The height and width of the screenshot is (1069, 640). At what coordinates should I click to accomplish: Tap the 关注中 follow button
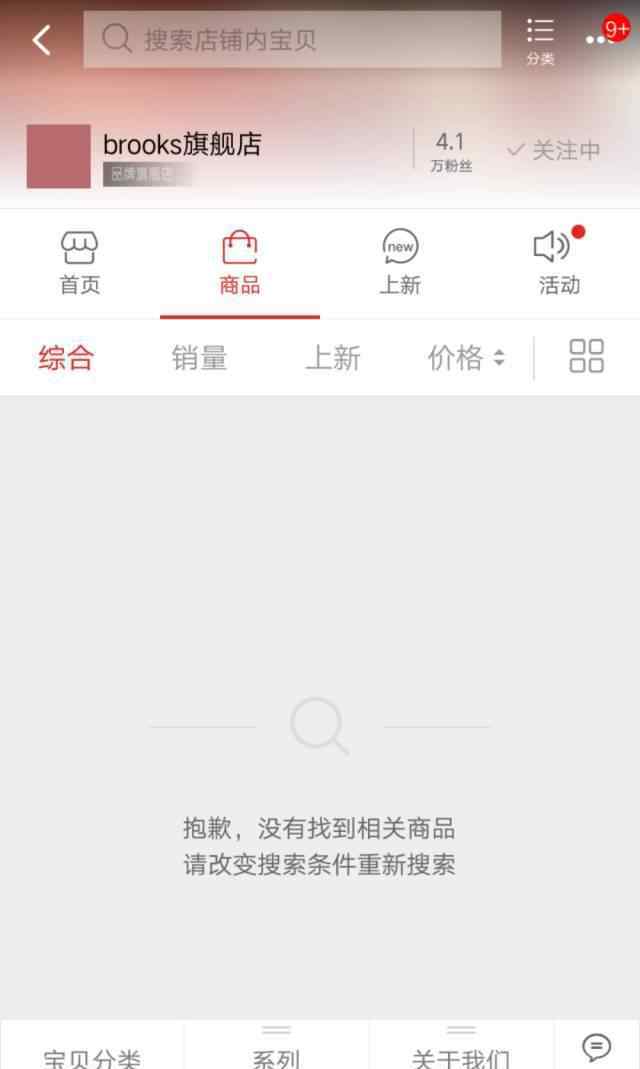pos(553,150)
